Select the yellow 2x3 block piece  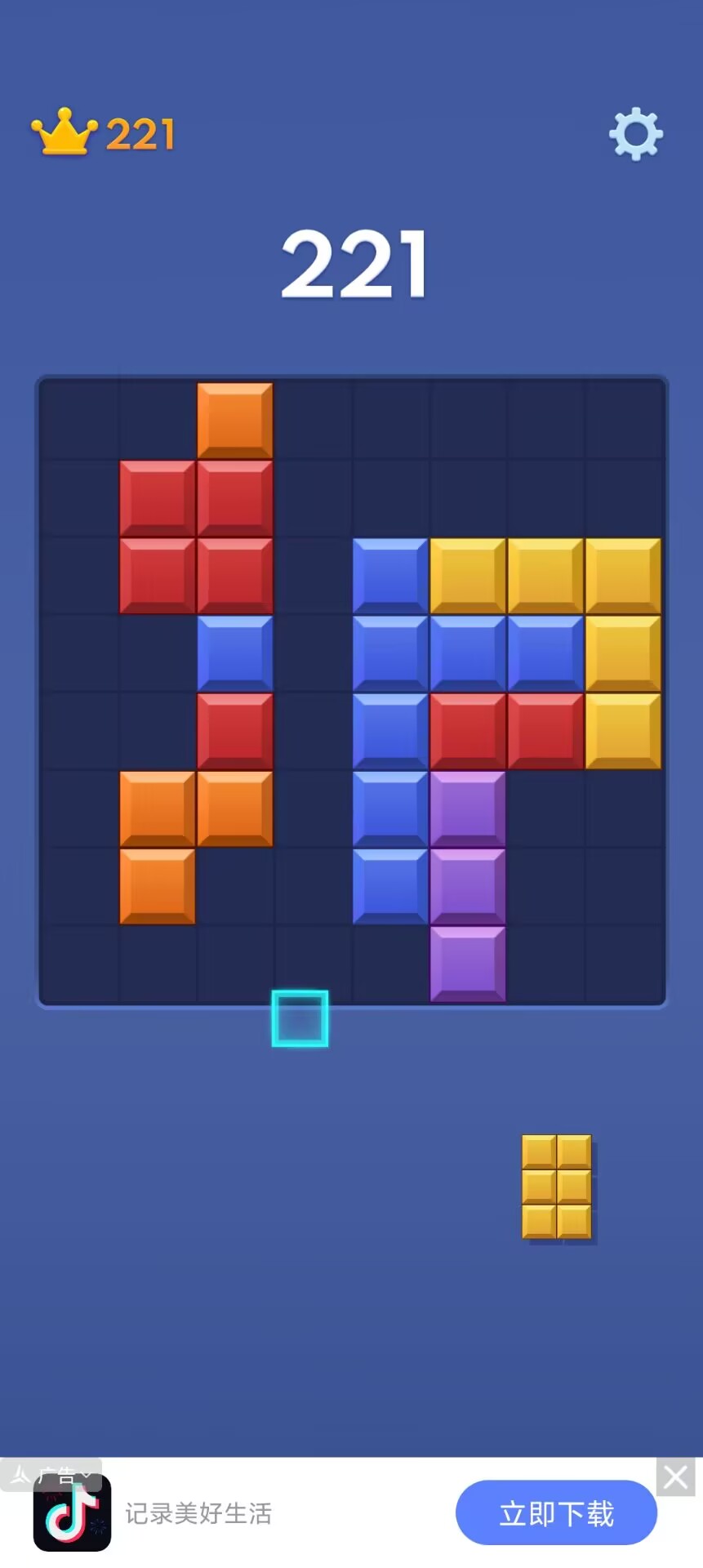pos(557,1187)
